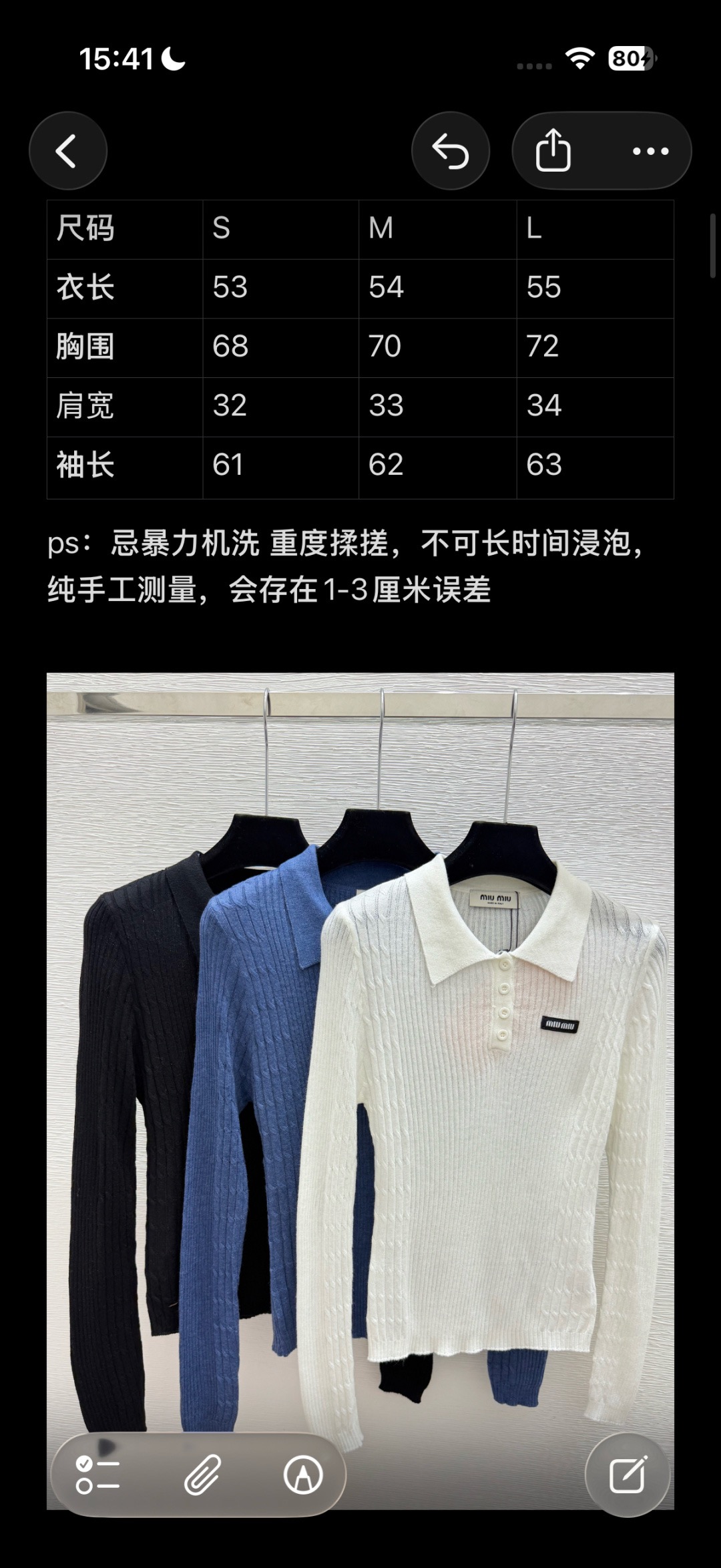Compose a new note

coord(628,1475)
